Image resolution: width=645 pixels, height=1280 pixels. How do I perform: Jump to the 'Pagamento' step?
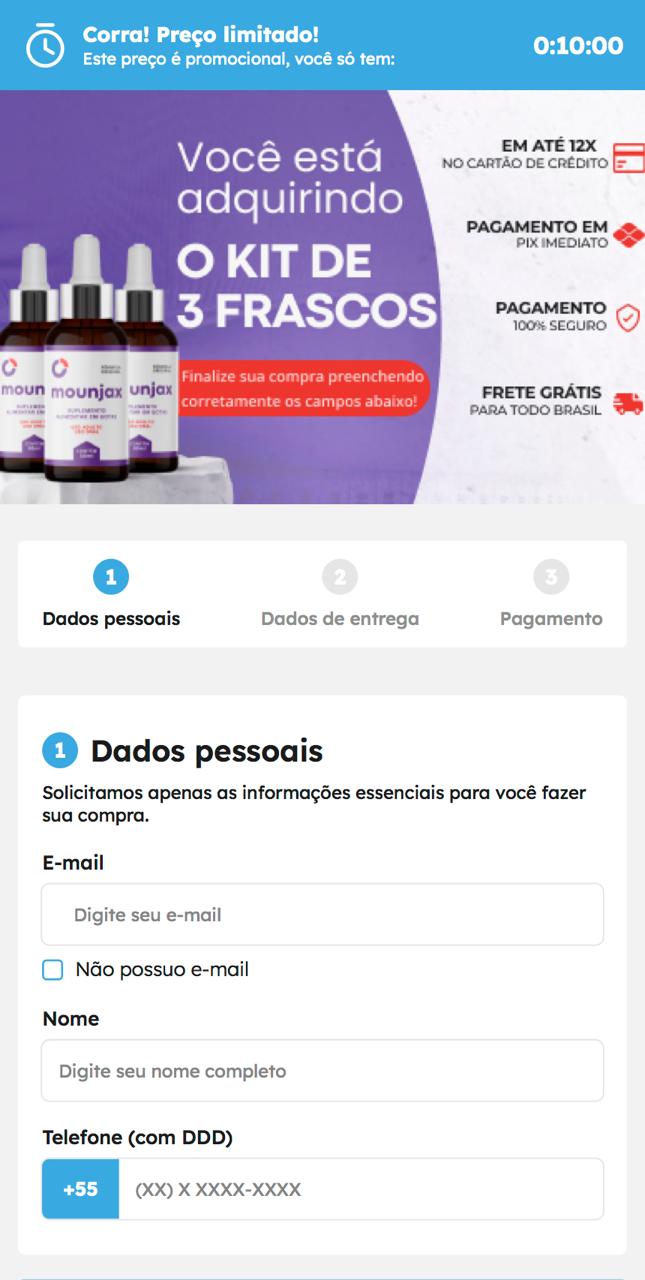(x=551, y=595)
